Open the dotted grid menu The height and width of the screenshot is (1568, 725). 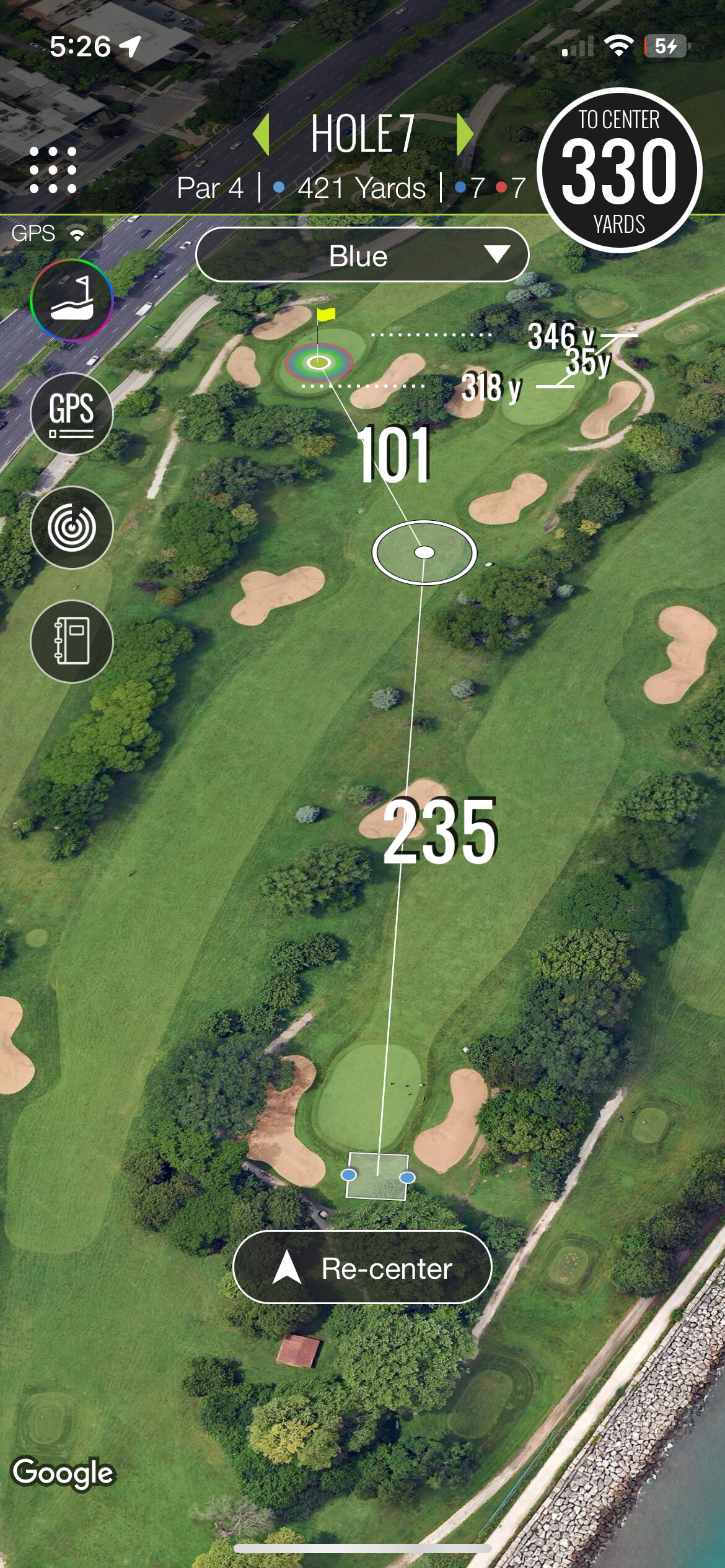pos(53,170)
